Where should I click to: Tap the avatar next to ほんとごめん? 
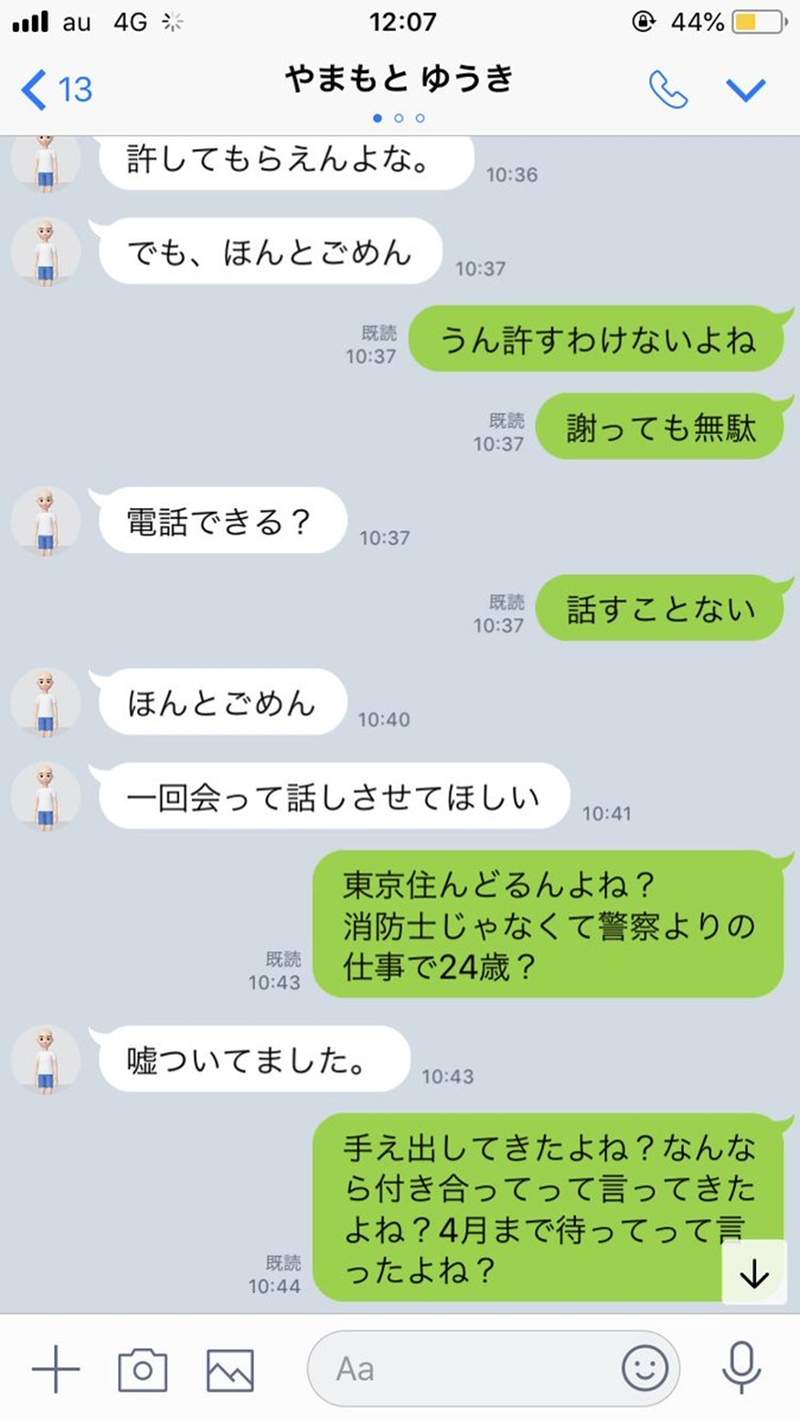point(45,702)
